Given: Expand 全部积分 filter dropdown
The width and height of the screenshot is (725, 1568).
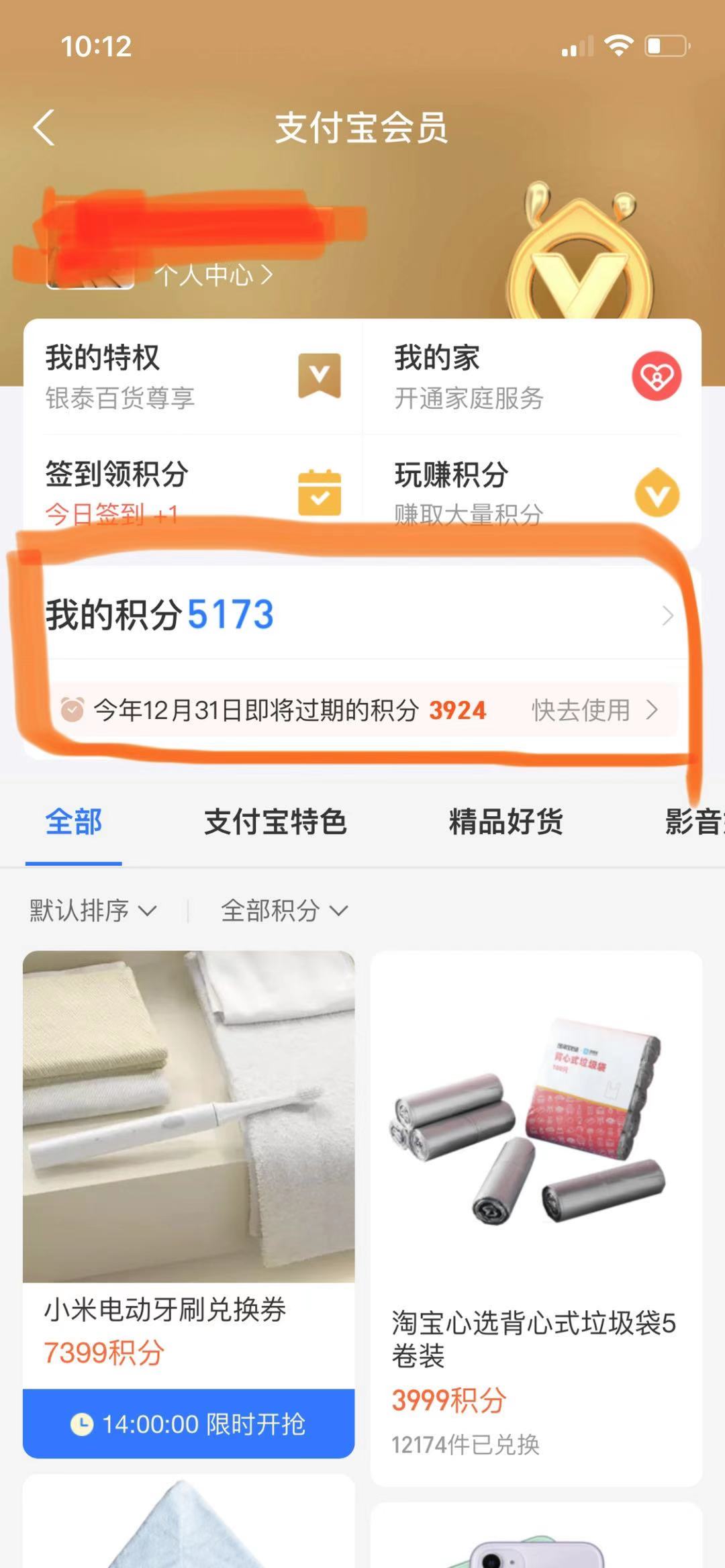Looking at the screenshot, I should coord(284,911).
